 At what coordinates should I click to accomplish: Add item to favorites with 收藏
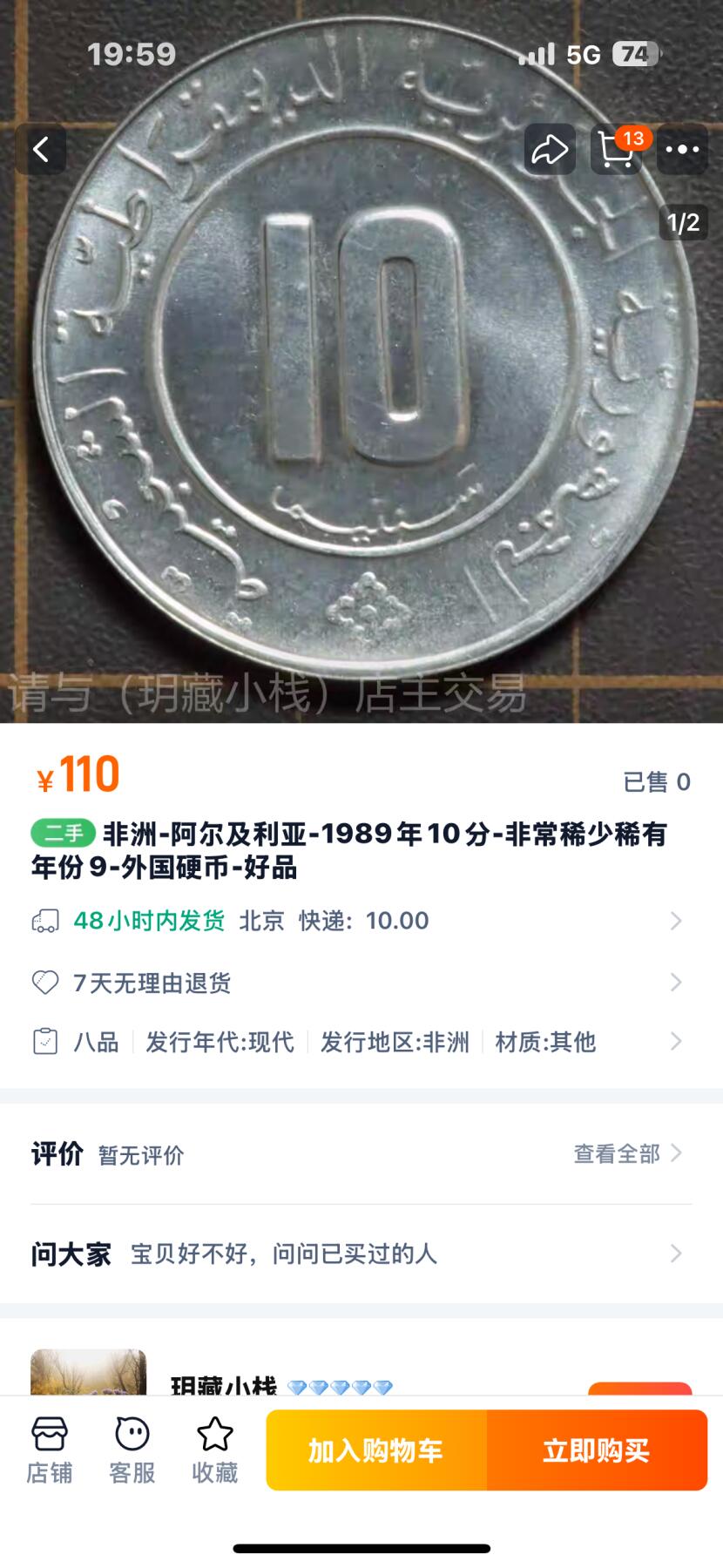[x=215, y=1450]
